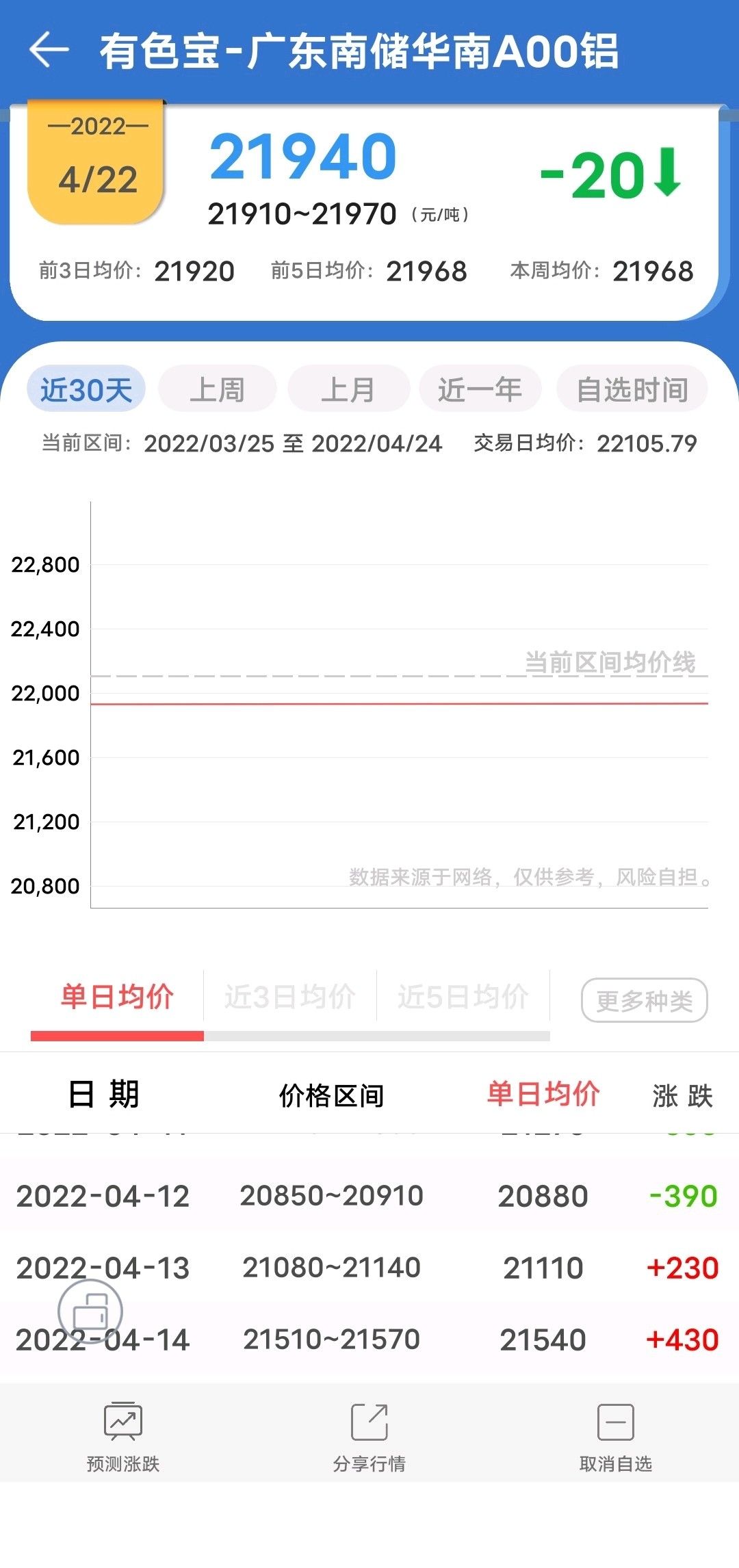Open 自选时间 custom date picker
The height and width of the screenshot is (1568, 739).
pos(632,389)
